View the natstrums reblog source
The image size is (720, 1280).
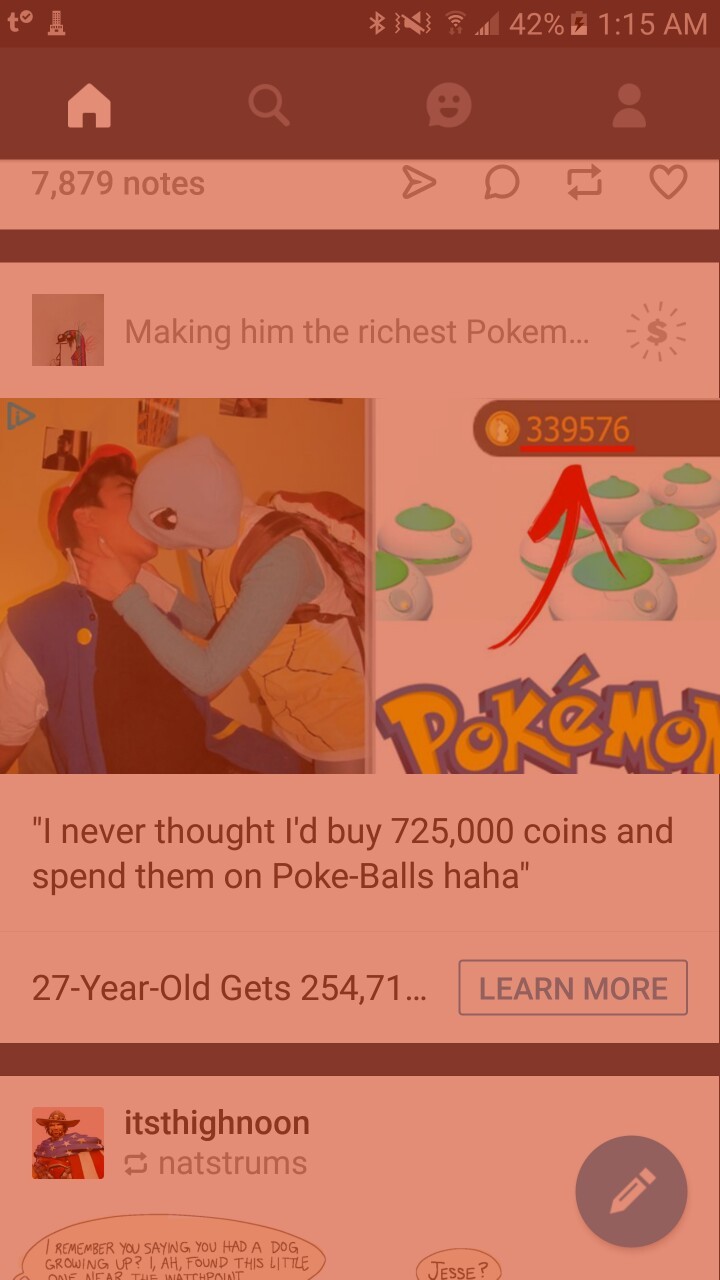pyautogui.click(x=232, y=1163)
